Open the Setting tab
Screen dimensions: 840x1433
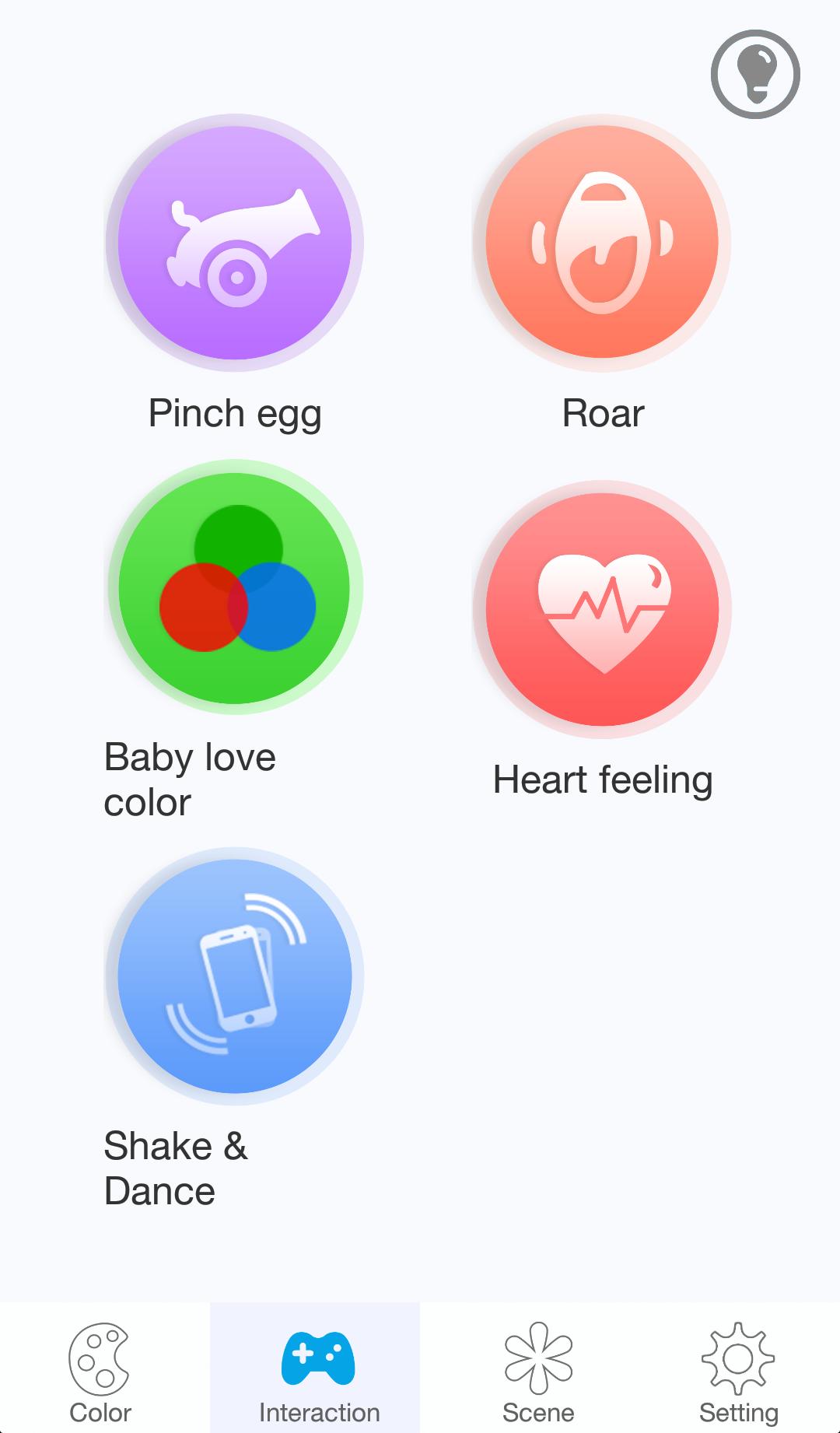tap(738, 1373)
